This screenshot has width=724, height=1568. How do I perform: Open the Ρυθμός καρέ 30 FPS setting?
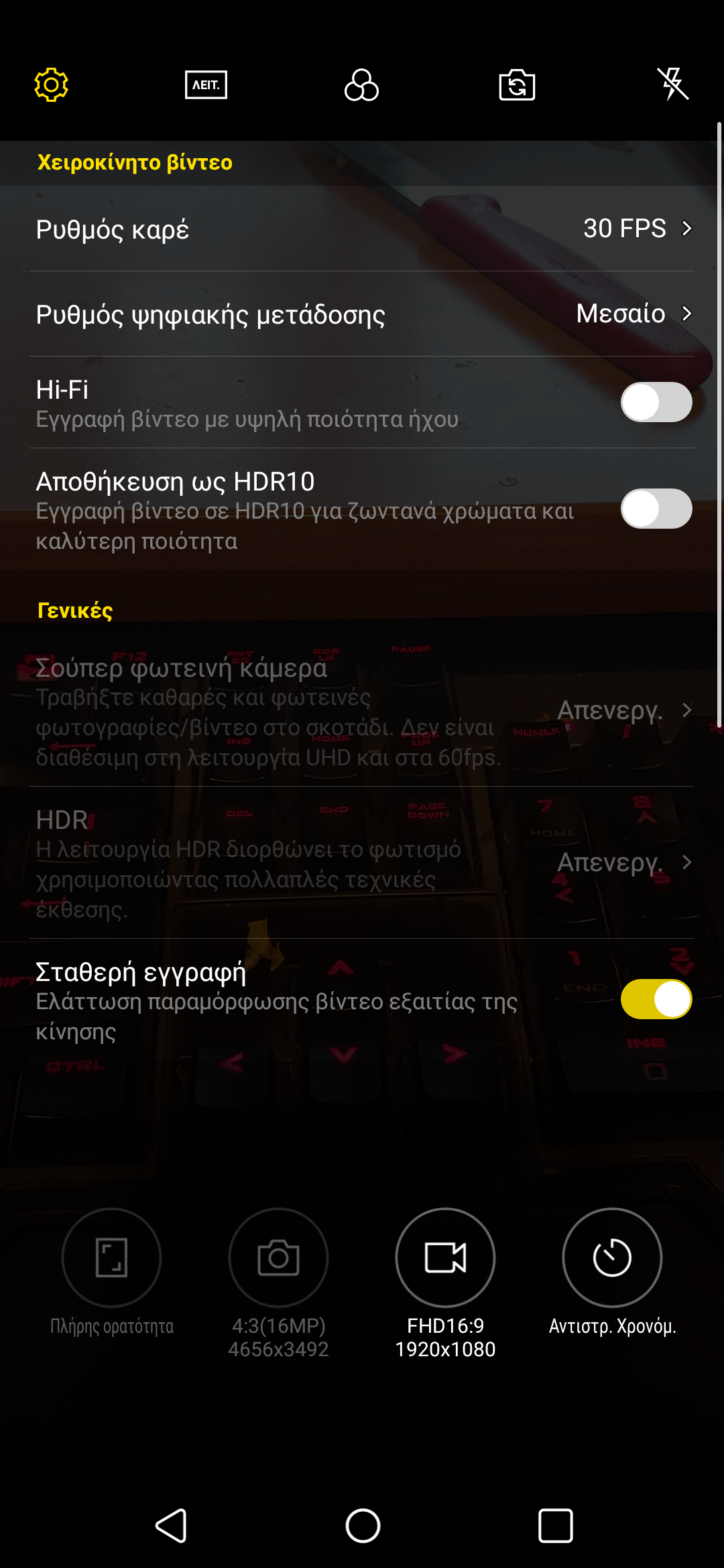point(362,228)
